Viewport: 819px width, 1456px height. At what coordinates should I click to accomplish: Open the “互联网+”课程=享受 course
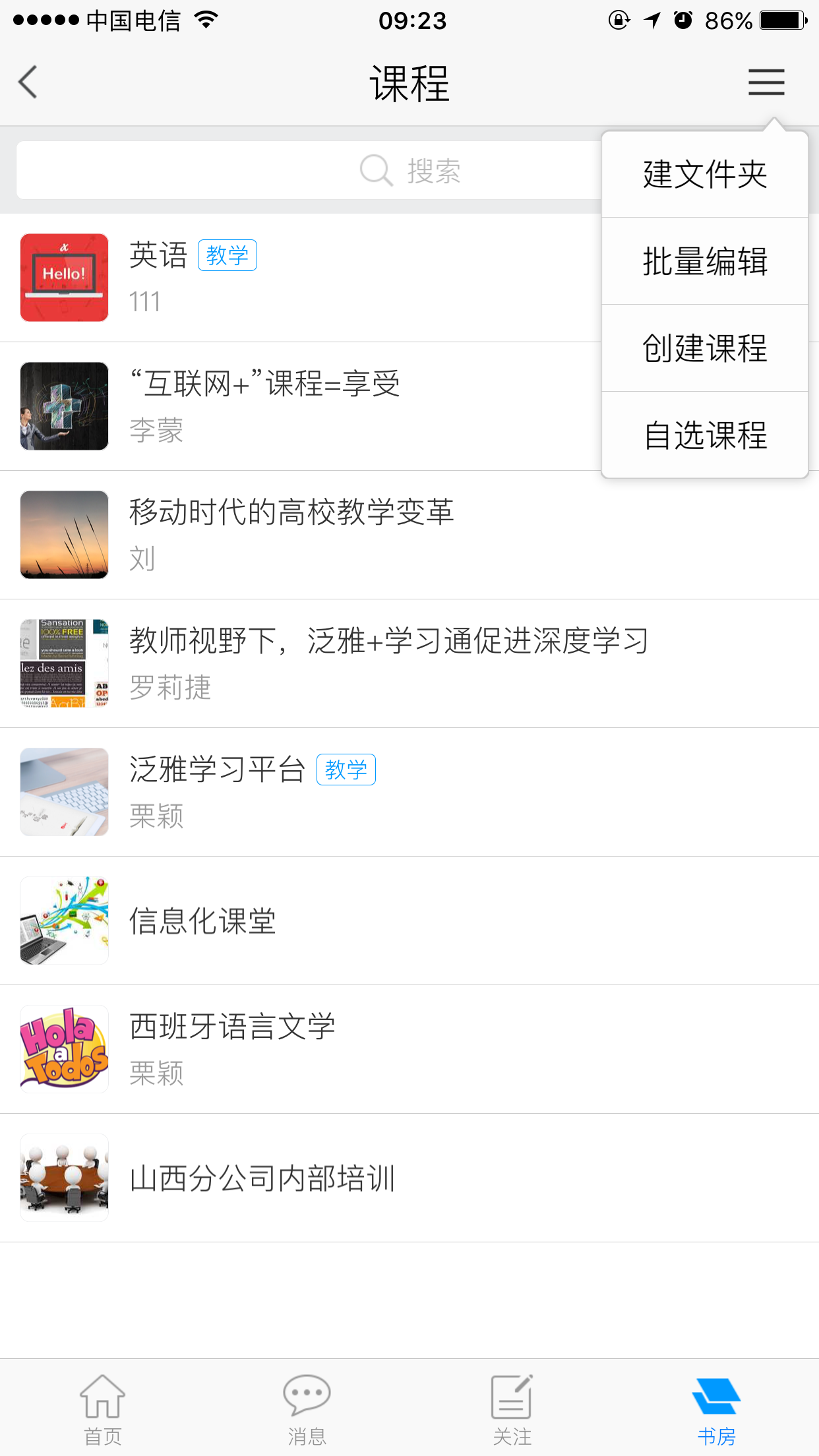point(297,406)
